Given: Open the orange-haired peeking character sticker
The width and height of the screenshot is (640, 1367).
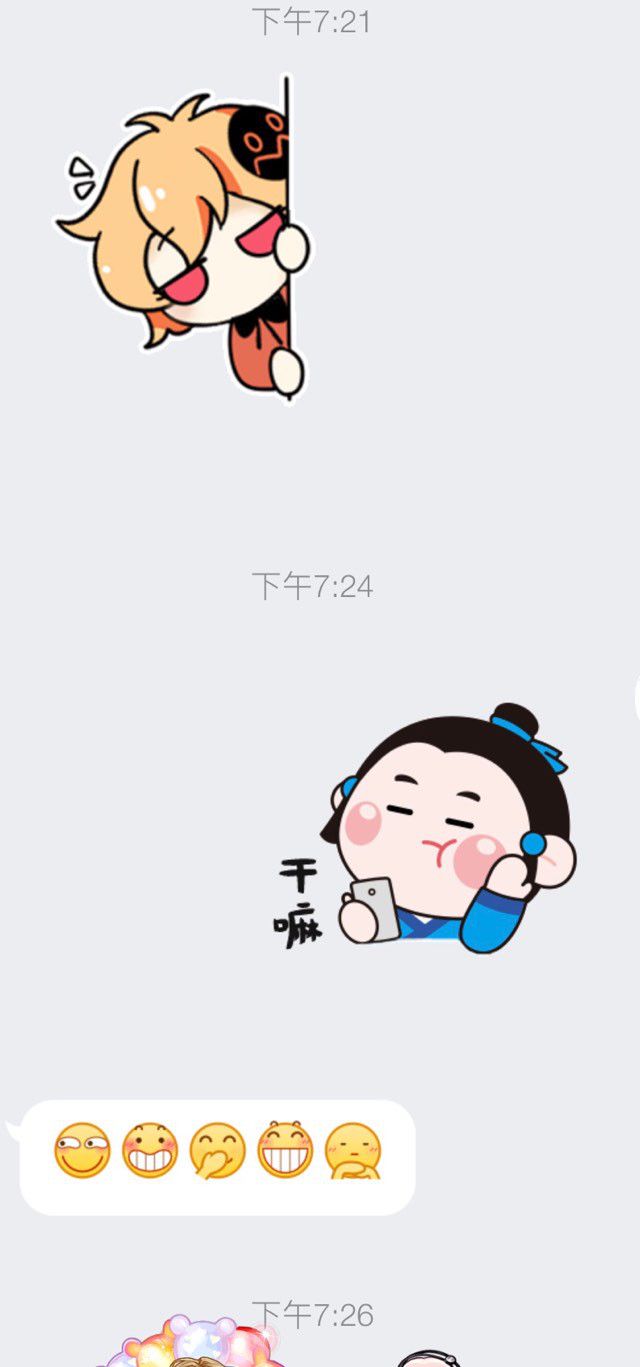Looking at the screenshot, I should 183,238.
